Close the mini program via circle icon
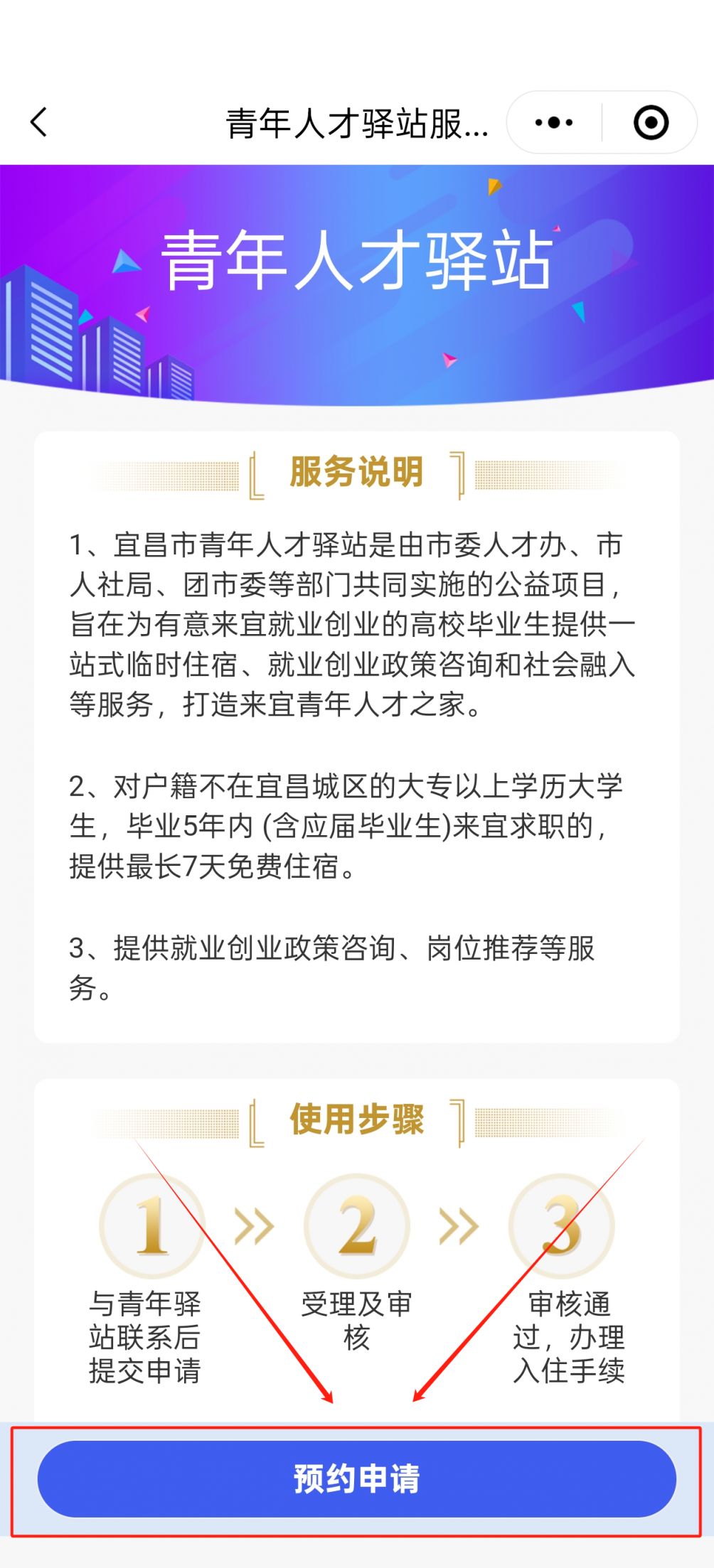Viewport: 714px width, 1568px height. coord(651,122)
